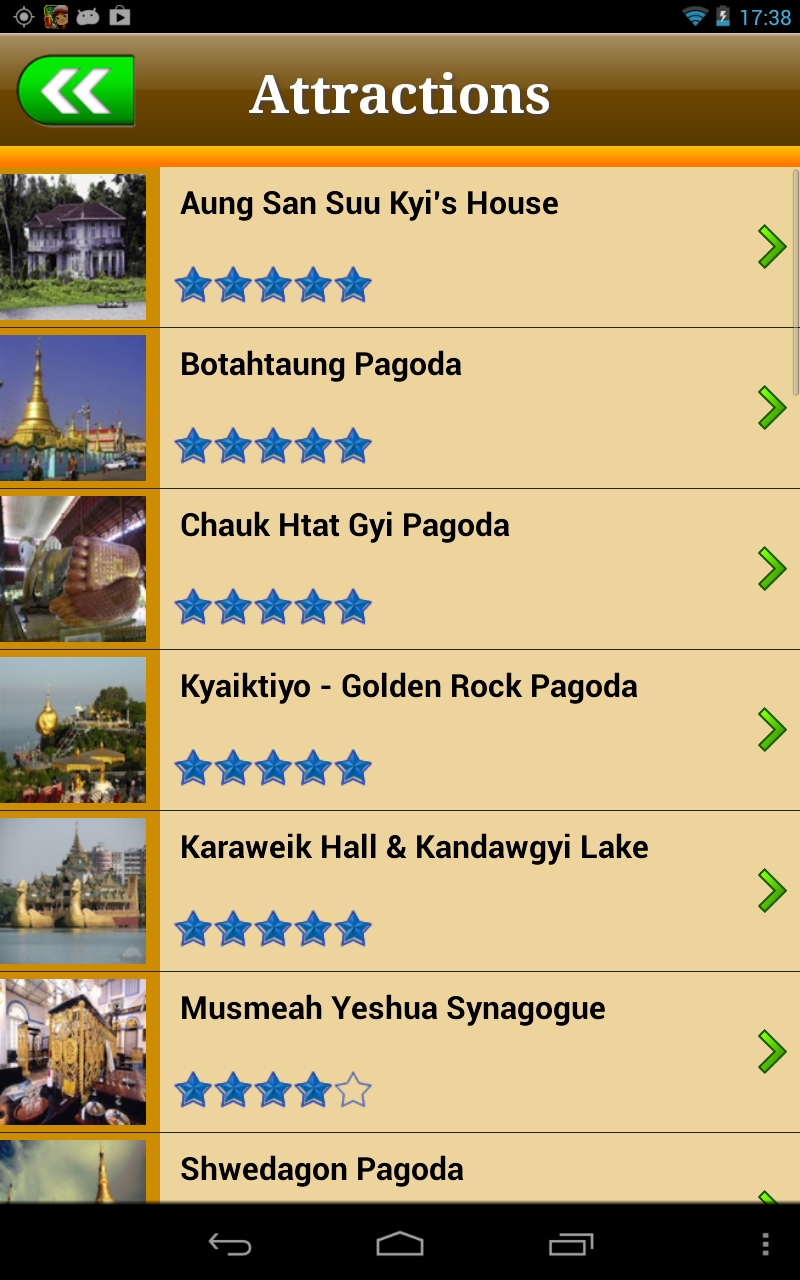
Task: Open details via chevron for Aung San Suu Kyi's House
Action: point(771,246)
